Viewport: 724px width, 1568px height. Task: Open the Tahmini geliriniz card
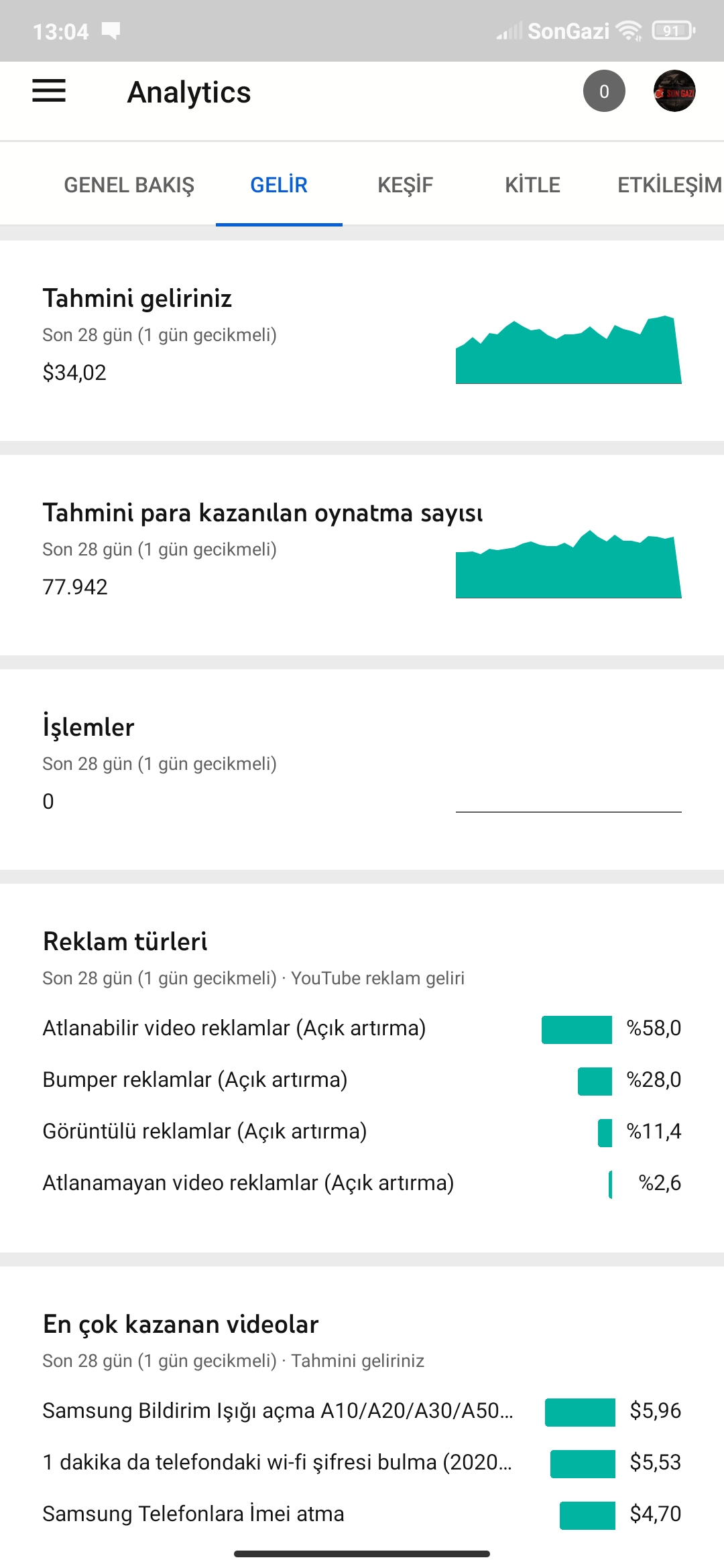pos(362,340)
